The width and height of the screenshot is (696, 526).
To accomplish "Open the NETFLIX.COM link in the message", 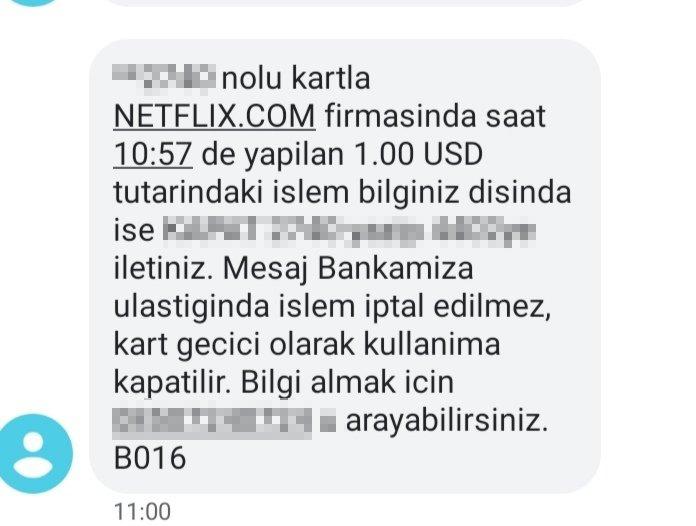I will [215, 117].
